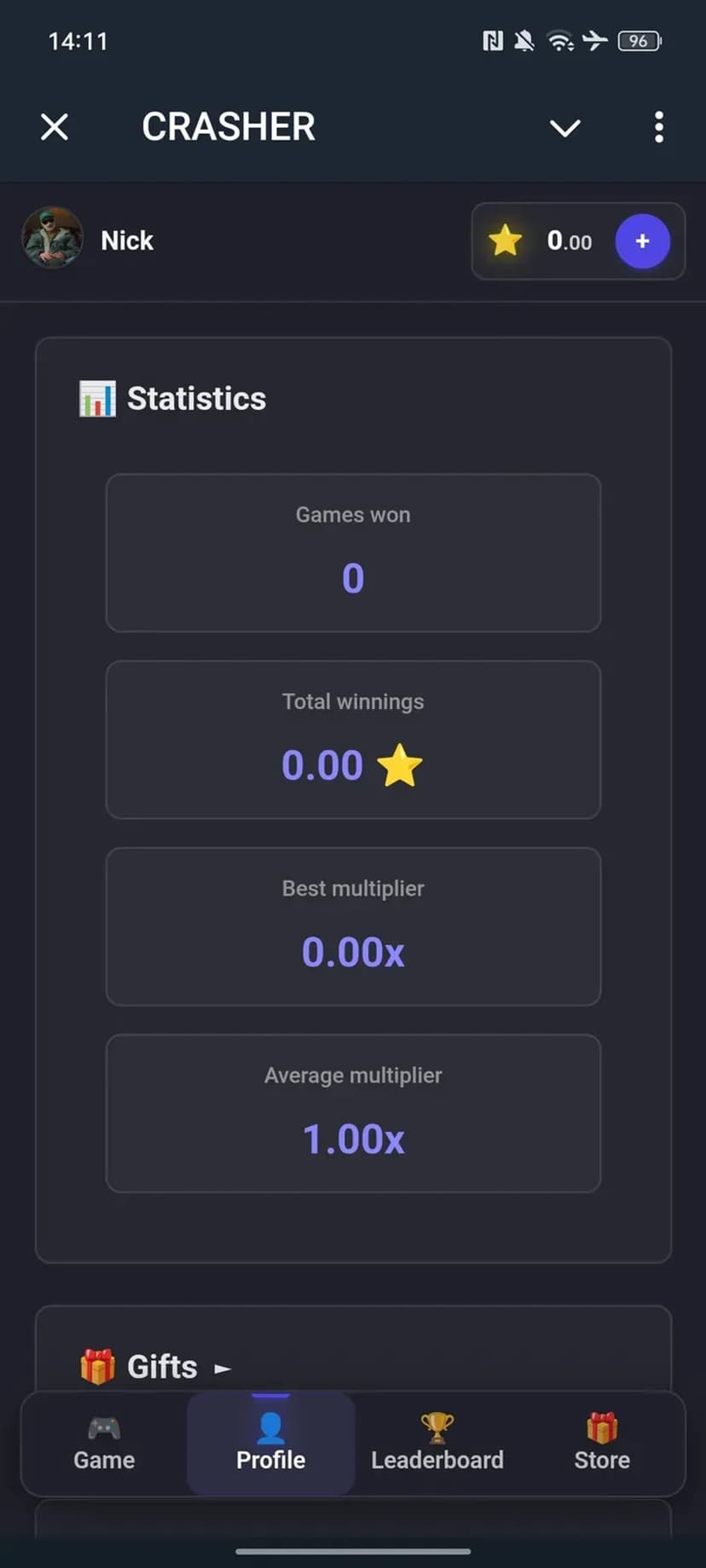Screen dimensions: 706x1568
Task: Open the three-dot overflow menu
Action: pos(658,128)
